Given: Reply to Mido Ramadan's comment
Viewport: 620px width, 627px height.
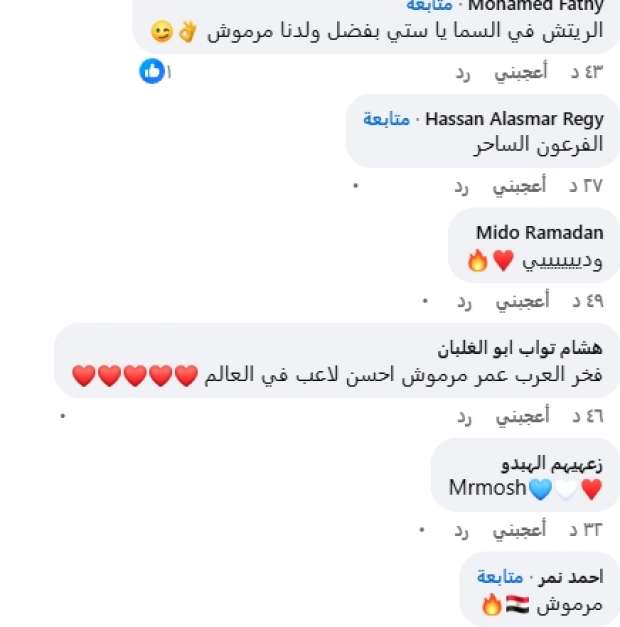Looking at the screenshot, I should click(x=462, y=300).
